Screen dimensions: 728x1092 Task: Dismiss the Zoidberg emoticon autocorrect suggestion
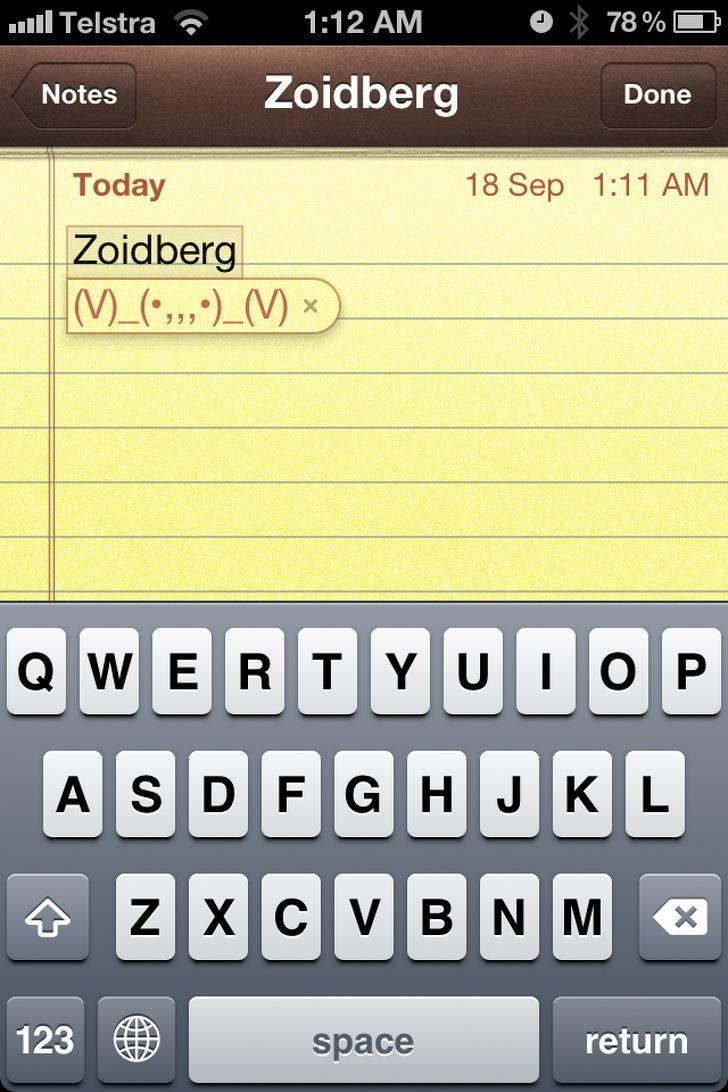[311, 306]
